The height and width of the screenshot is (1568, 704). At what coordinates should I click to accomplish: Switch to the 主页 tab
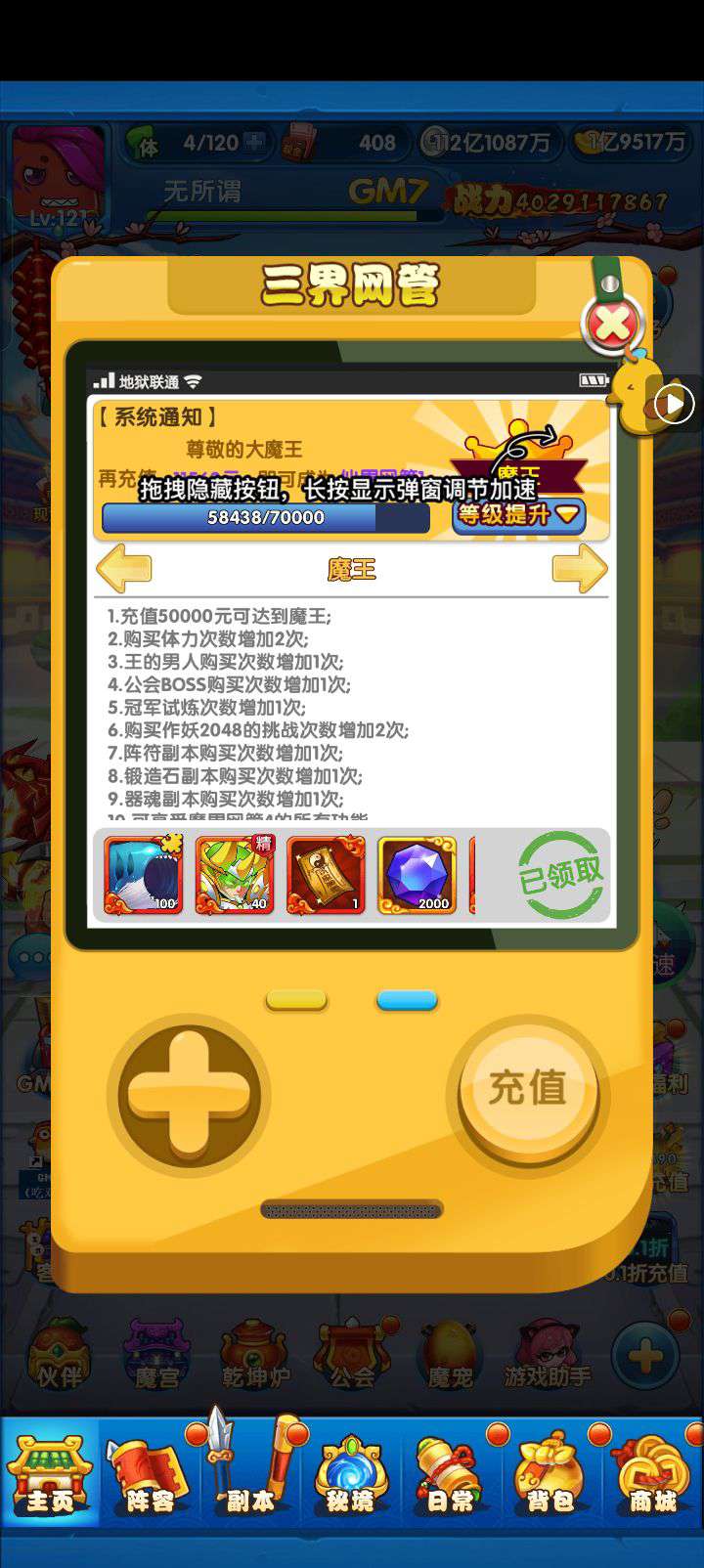click(50, 1474)
